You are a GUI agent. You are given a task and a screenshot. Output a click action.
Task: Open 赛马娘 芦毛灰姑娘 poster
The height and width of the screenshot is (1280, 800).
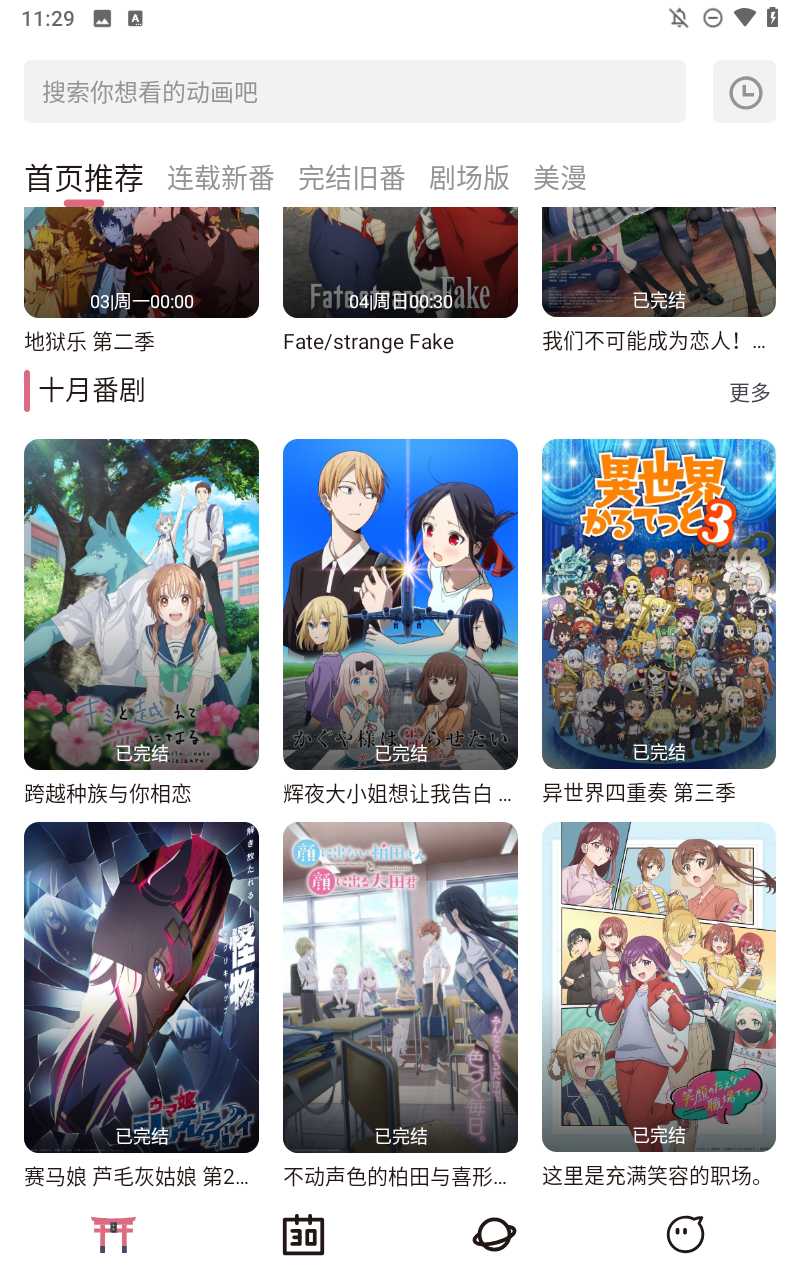click(x=141, y=987)
